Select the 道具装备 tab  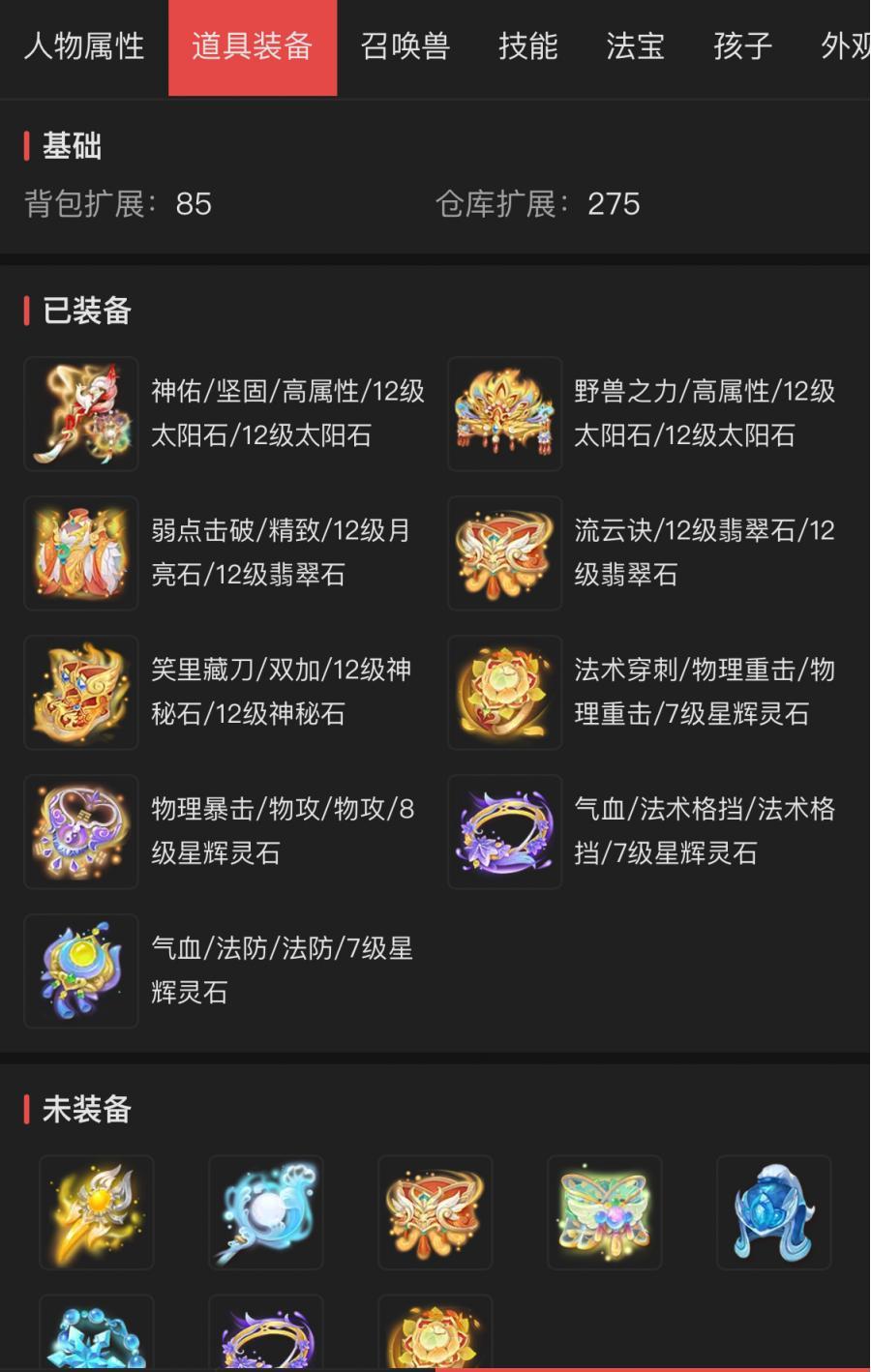(253, 46)
